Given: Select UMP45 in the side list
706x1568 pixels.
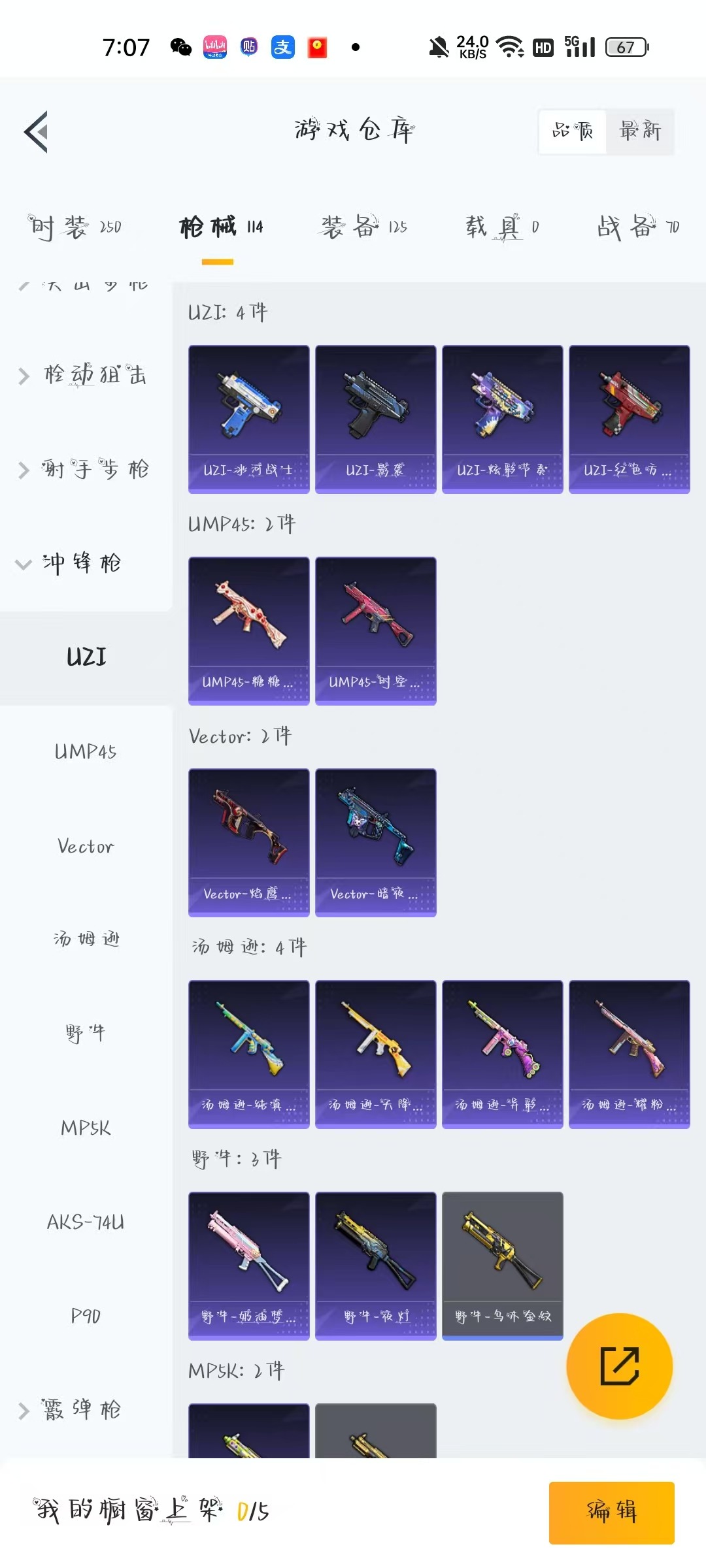Looking at the screenshot, I should pyautogui.click(x=86, y=752).
